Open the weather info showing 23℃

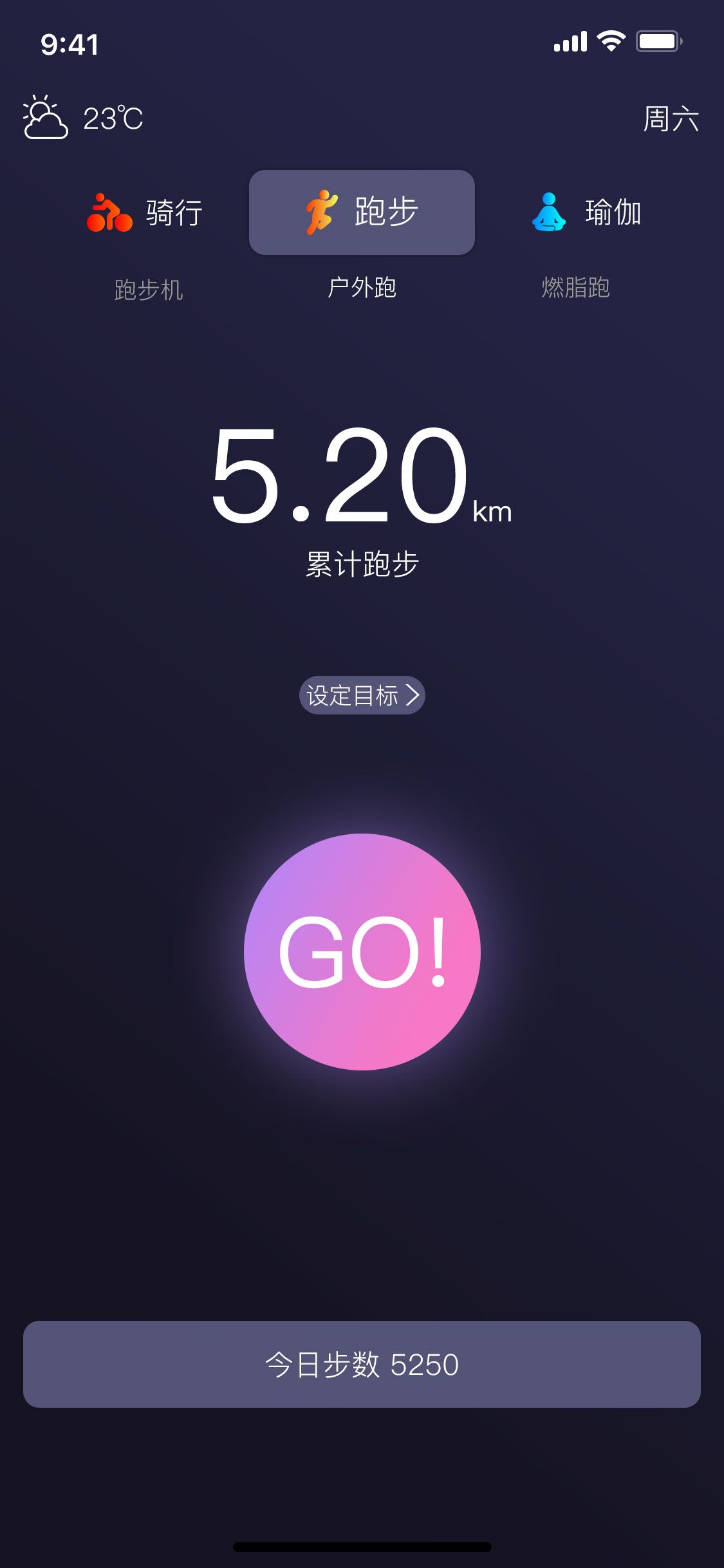tap(84, 118)
